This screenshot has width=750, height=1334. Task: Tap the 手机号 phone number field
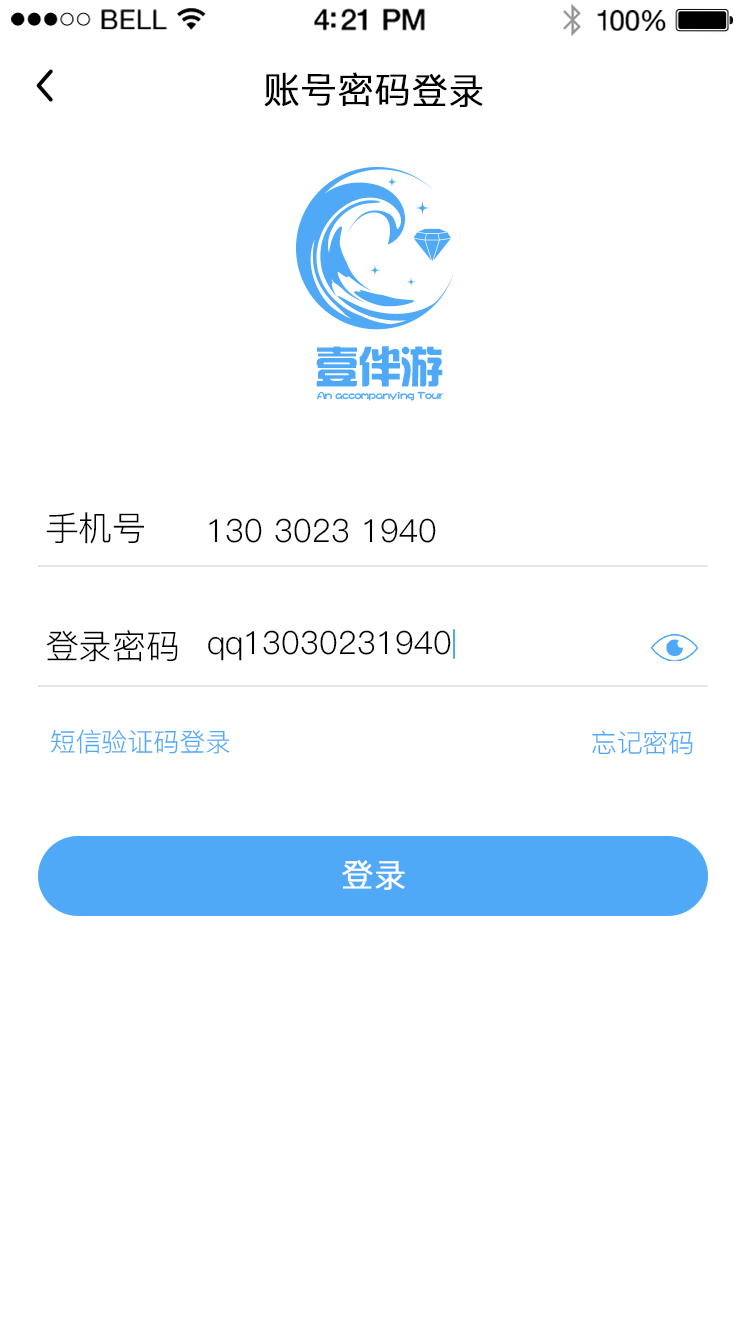tap(373, 529)
